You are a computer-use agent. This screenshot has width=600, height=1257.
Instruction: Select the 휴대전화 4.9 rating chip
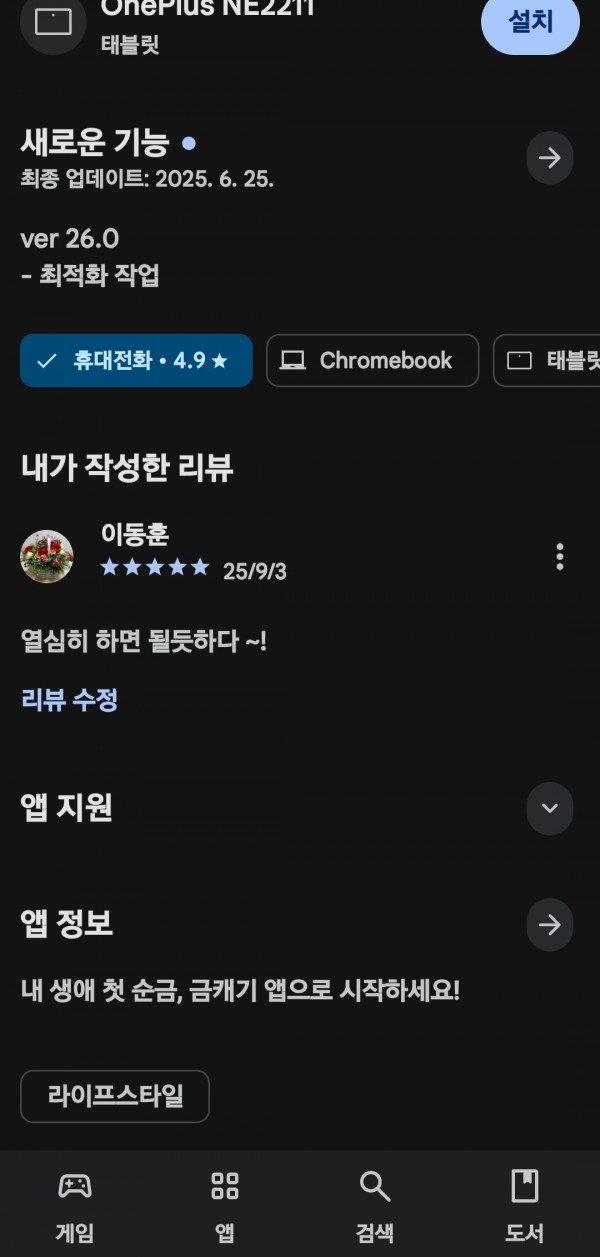point(136,361)
